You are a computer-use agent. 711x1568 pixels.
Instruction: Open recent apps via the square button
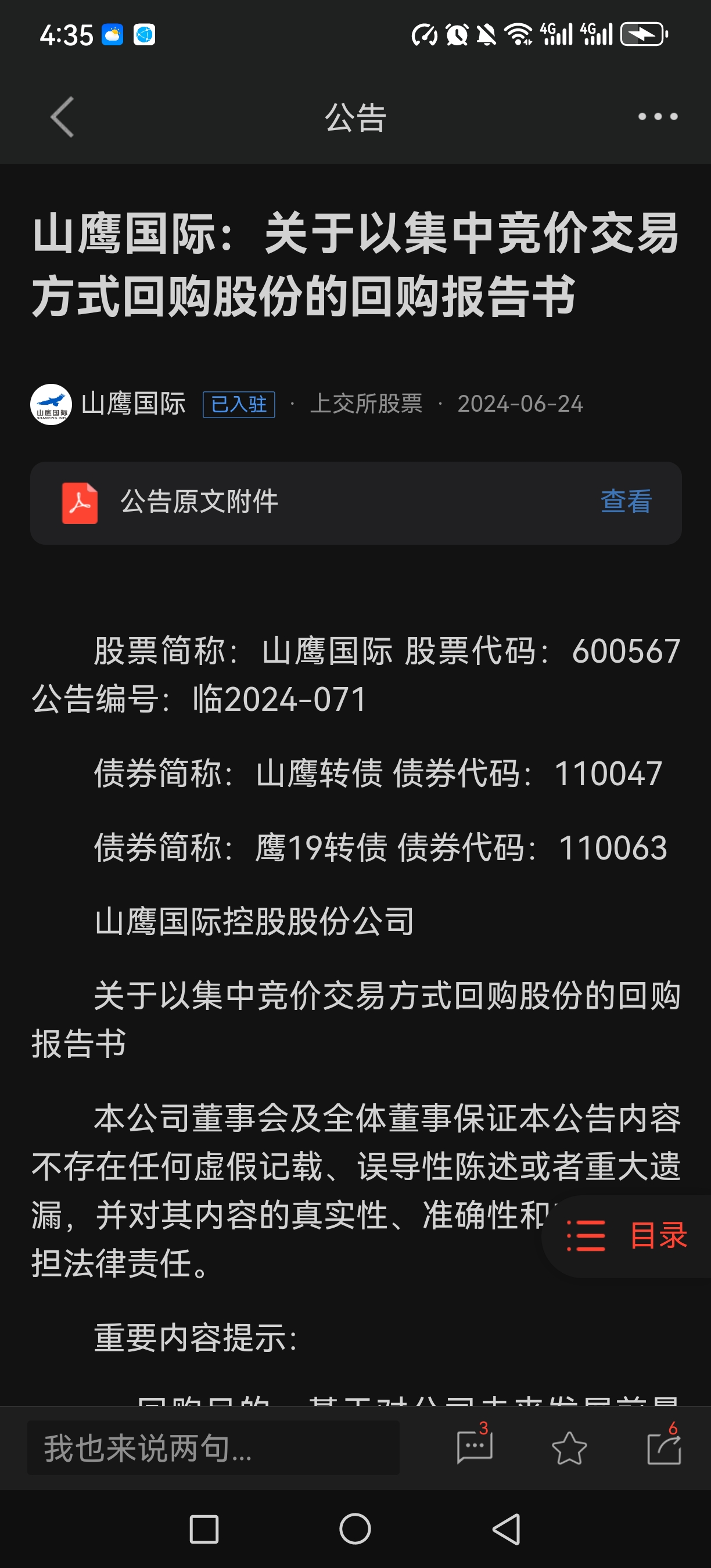coord(204,1529)
